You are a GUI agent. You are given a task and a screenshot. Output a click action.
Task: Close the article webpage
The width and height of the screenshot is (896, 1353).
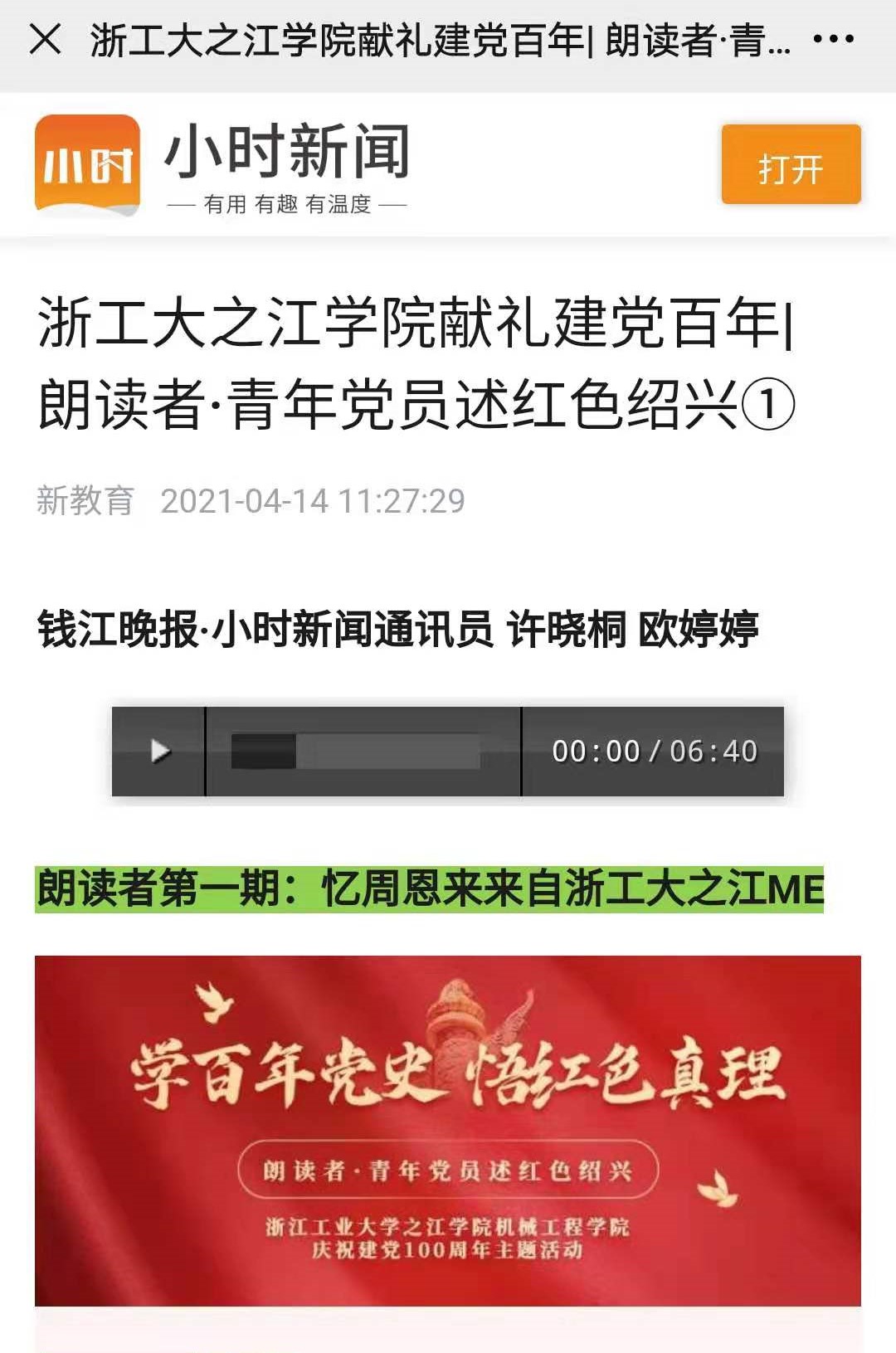point(45,39)
